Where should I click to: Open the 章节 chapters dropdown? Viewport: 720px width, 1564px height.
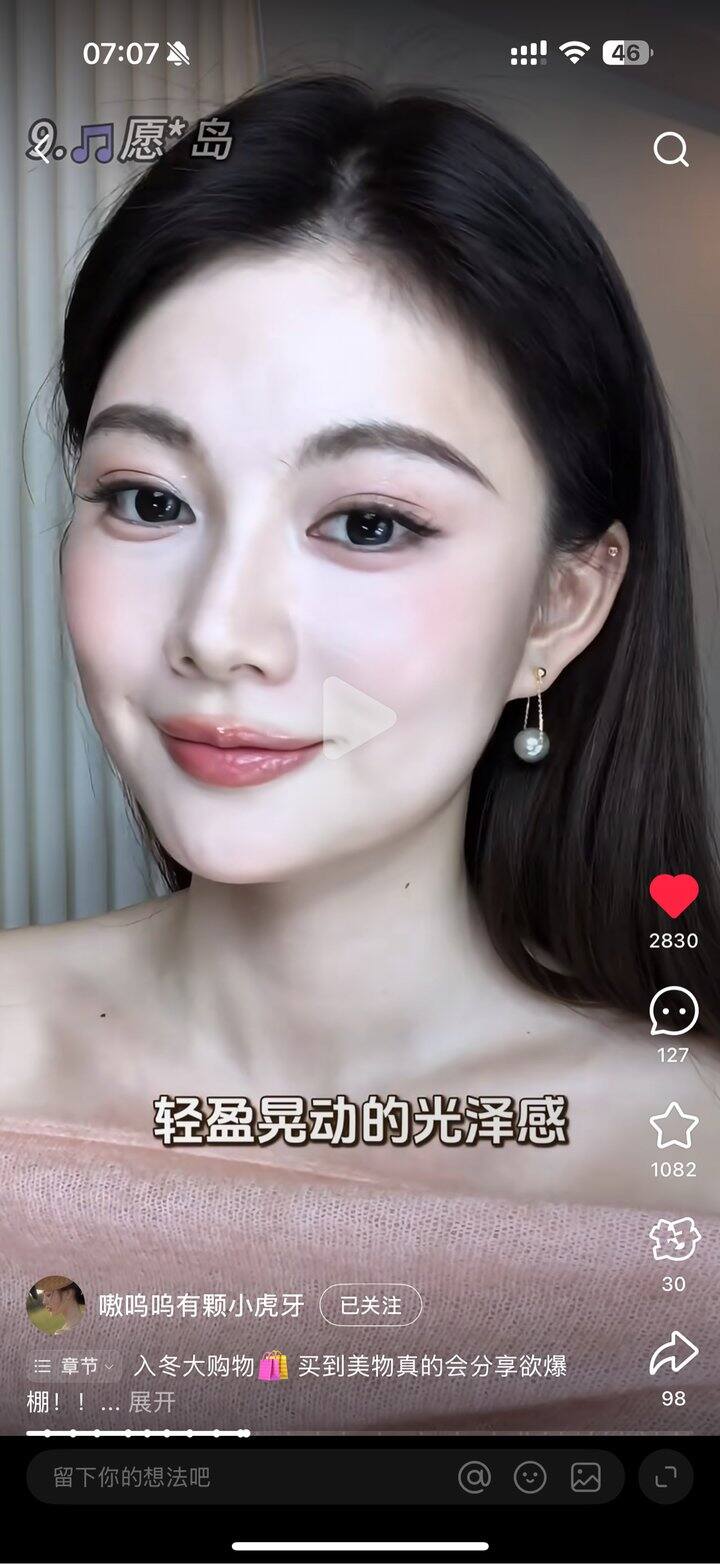click(74, 1365)
